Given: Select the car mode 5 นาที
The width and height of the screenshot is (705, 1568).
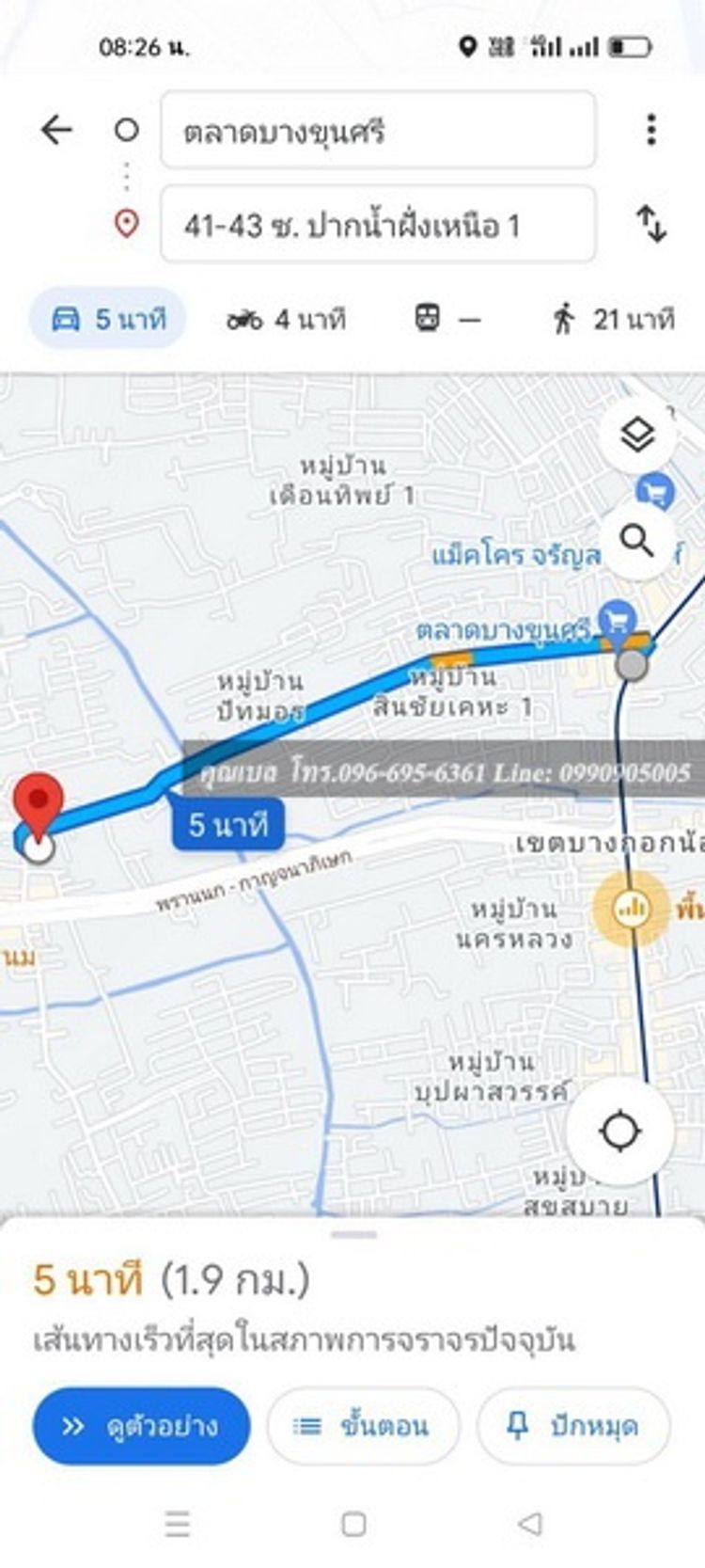Looking at the screenshot, I should (108, 320).
